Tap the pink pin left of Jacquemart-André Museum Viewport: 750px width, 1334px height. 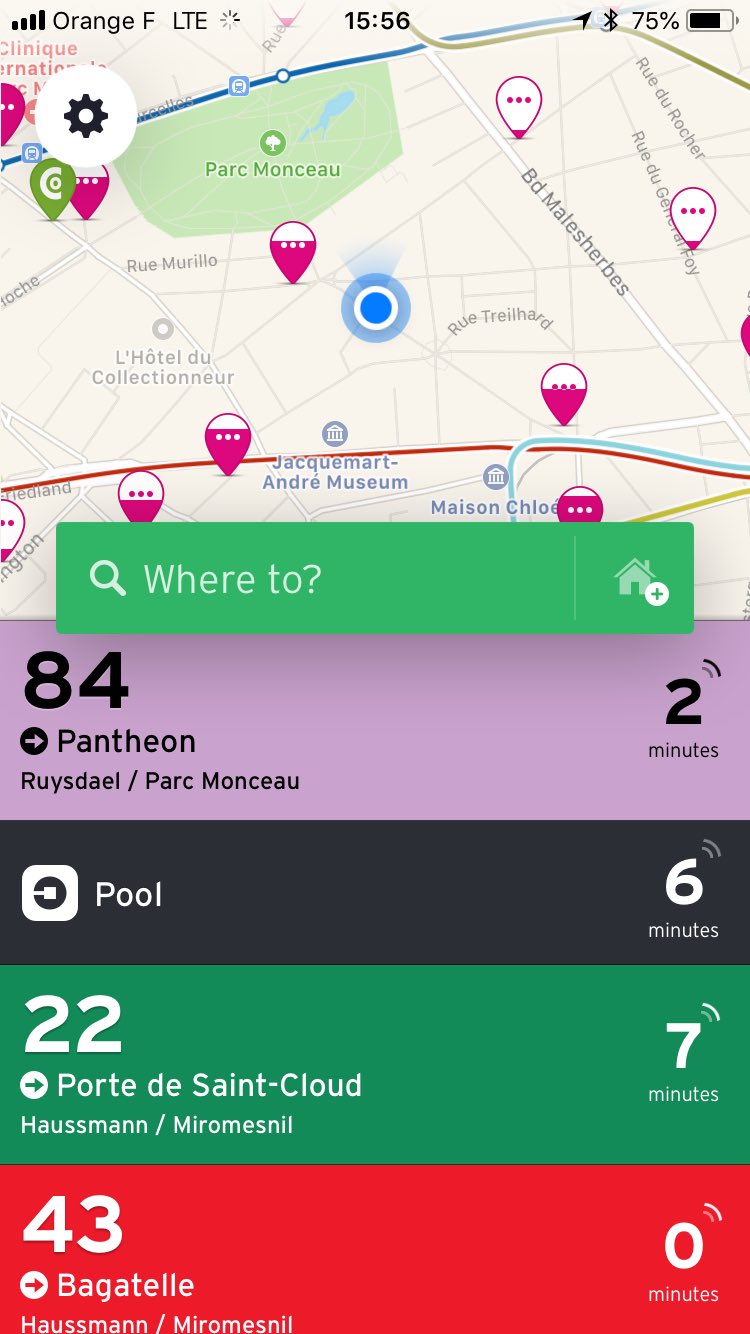point(228,444)
